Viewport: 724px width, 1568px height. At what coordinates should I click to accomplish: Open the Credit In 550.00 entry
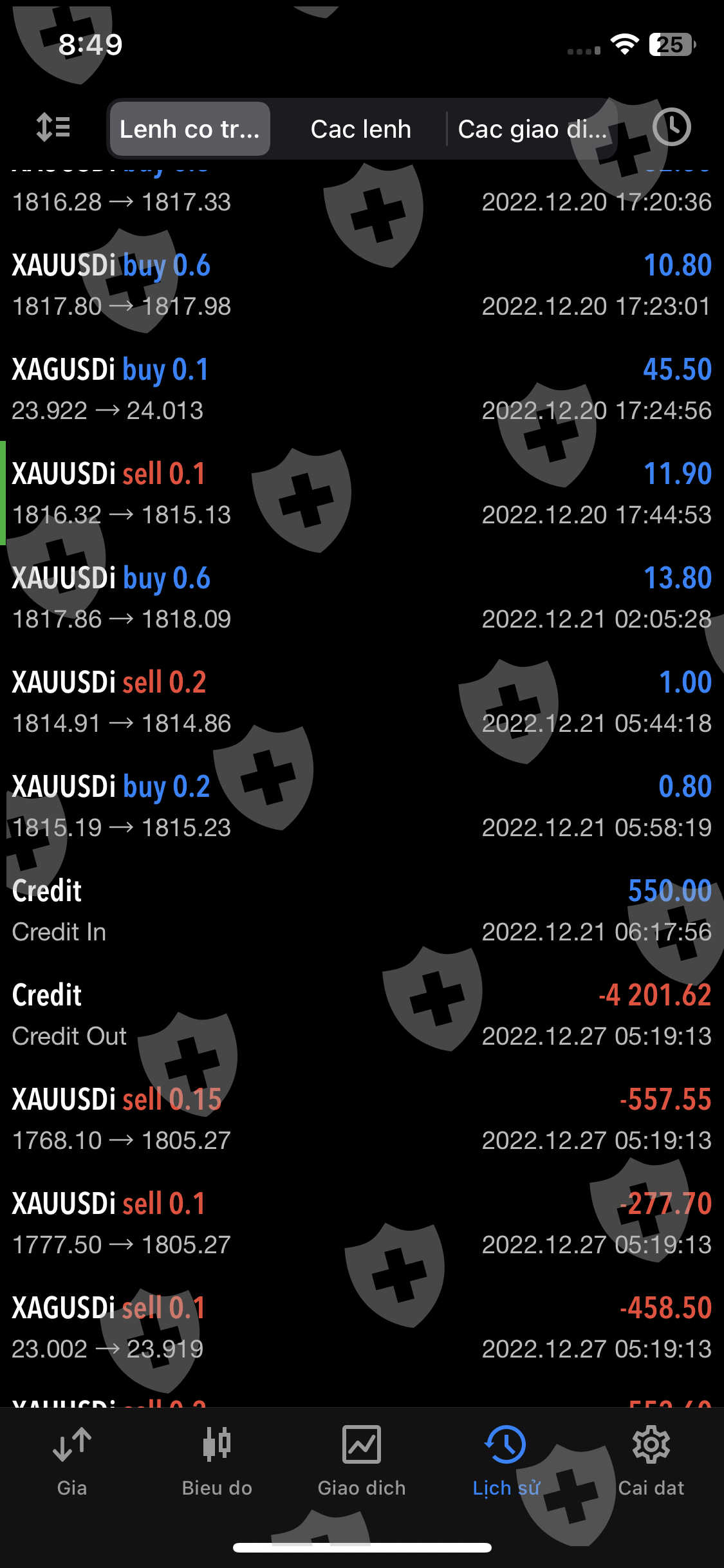[x=362, y=910]
